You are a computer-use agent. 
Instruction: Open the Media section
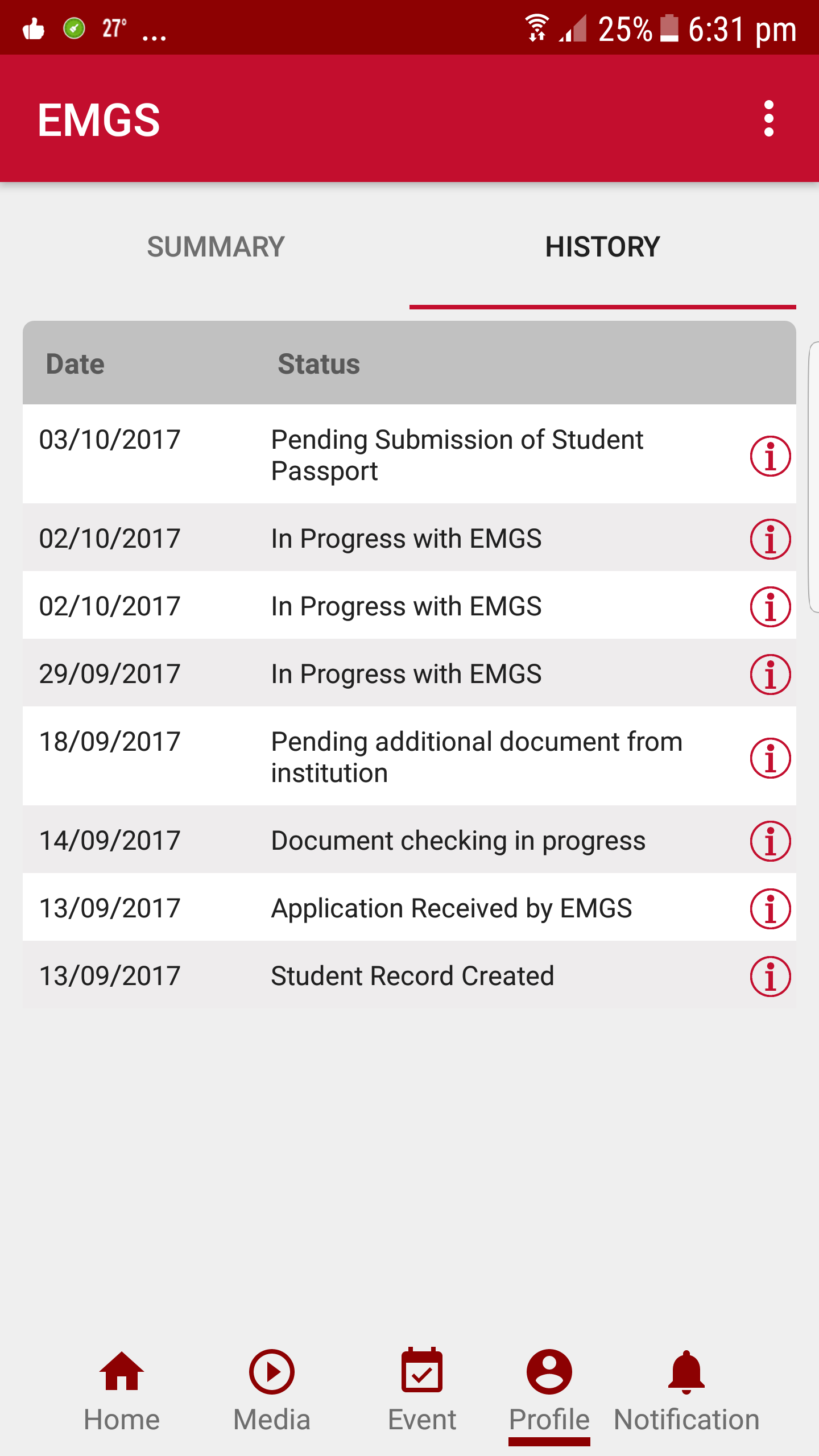pos(272,1390)
